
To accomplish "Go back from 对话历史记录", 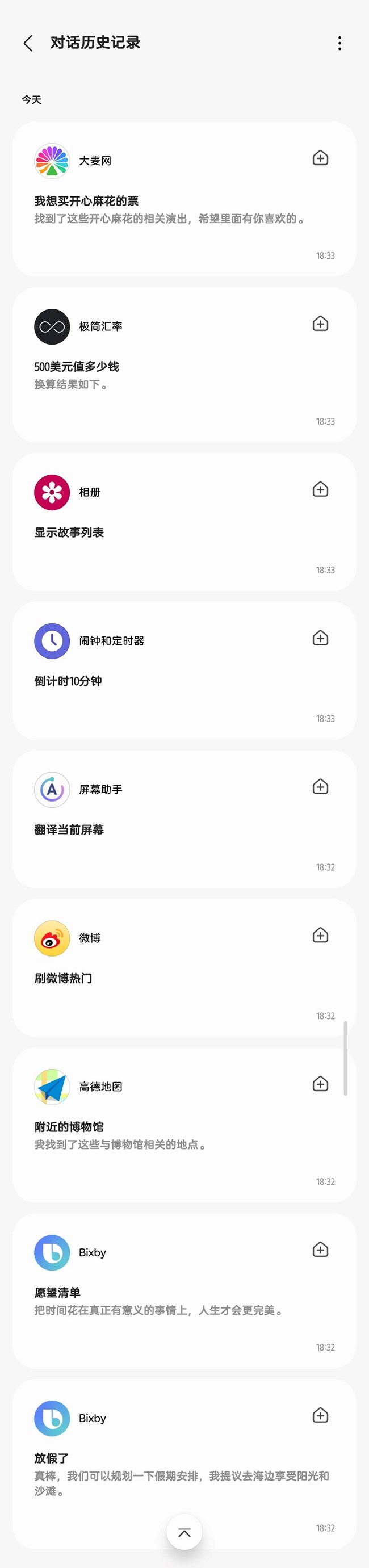I will (28, 43).
